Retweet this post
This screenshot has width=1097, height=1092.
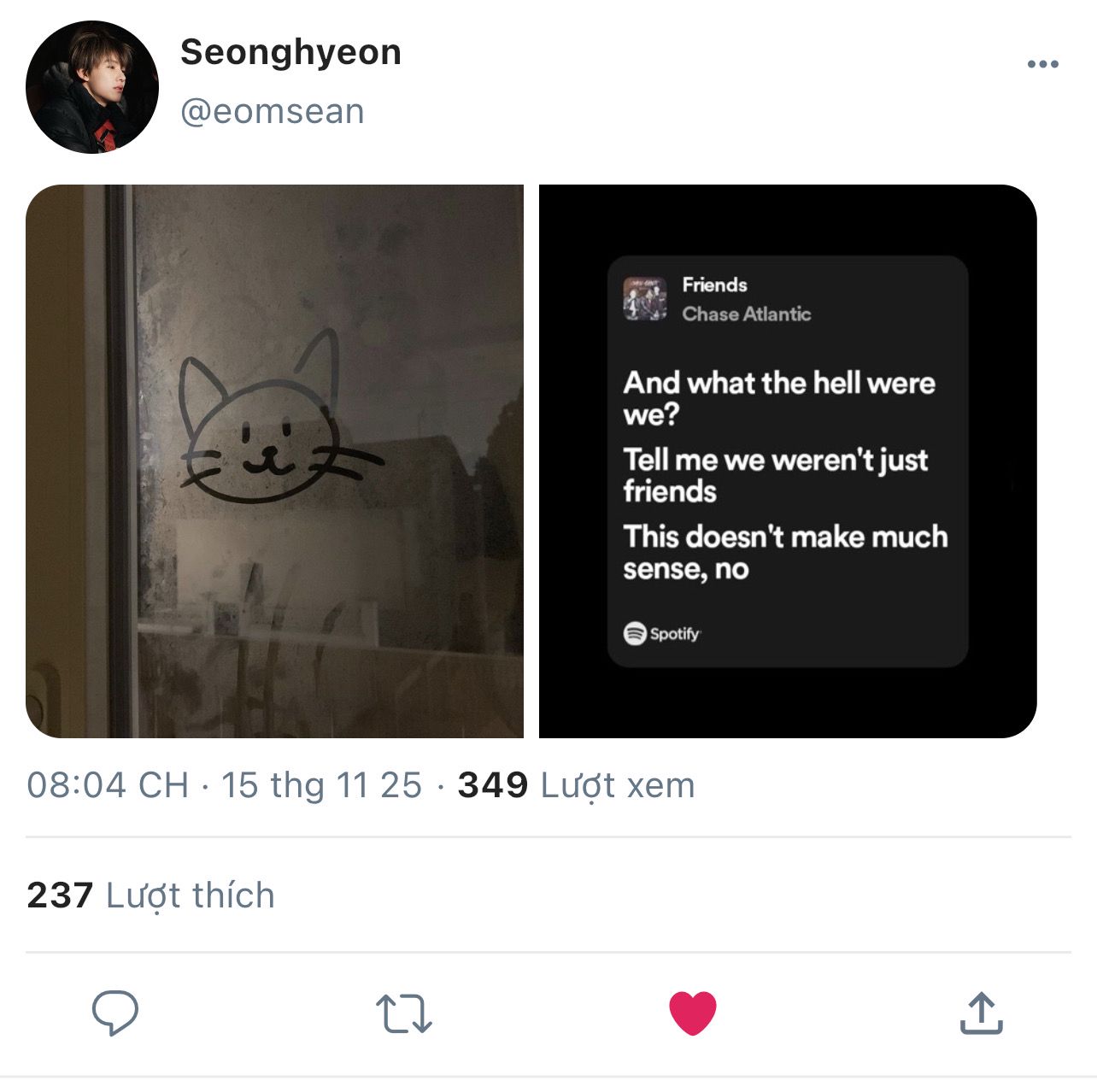click(403, 1013)
